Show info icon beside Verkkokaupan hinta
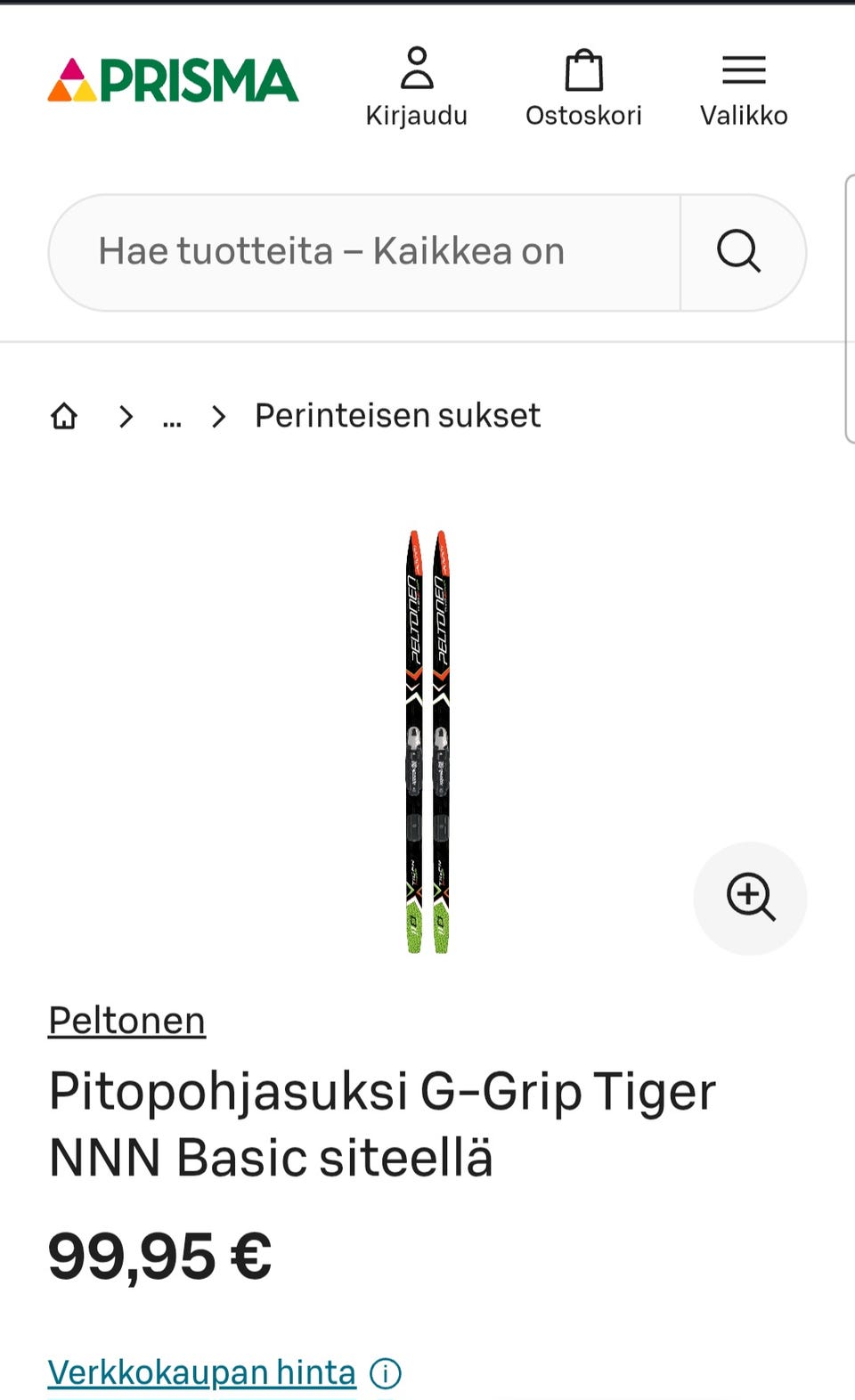Viewport: 855px width, 1400px height. (x=386, y=1373)
